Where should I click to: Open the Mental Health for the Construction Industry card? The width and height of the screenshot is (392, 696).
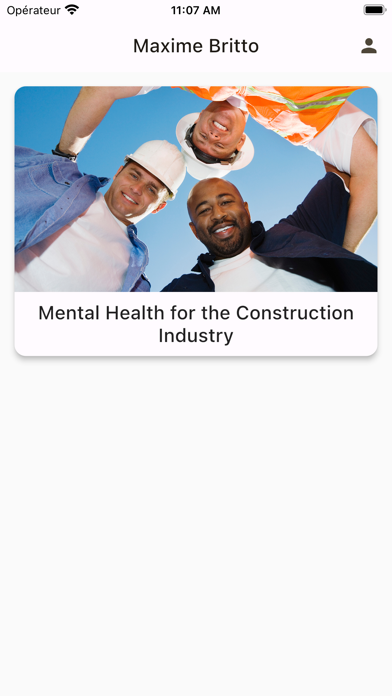[x=196, y=221]
